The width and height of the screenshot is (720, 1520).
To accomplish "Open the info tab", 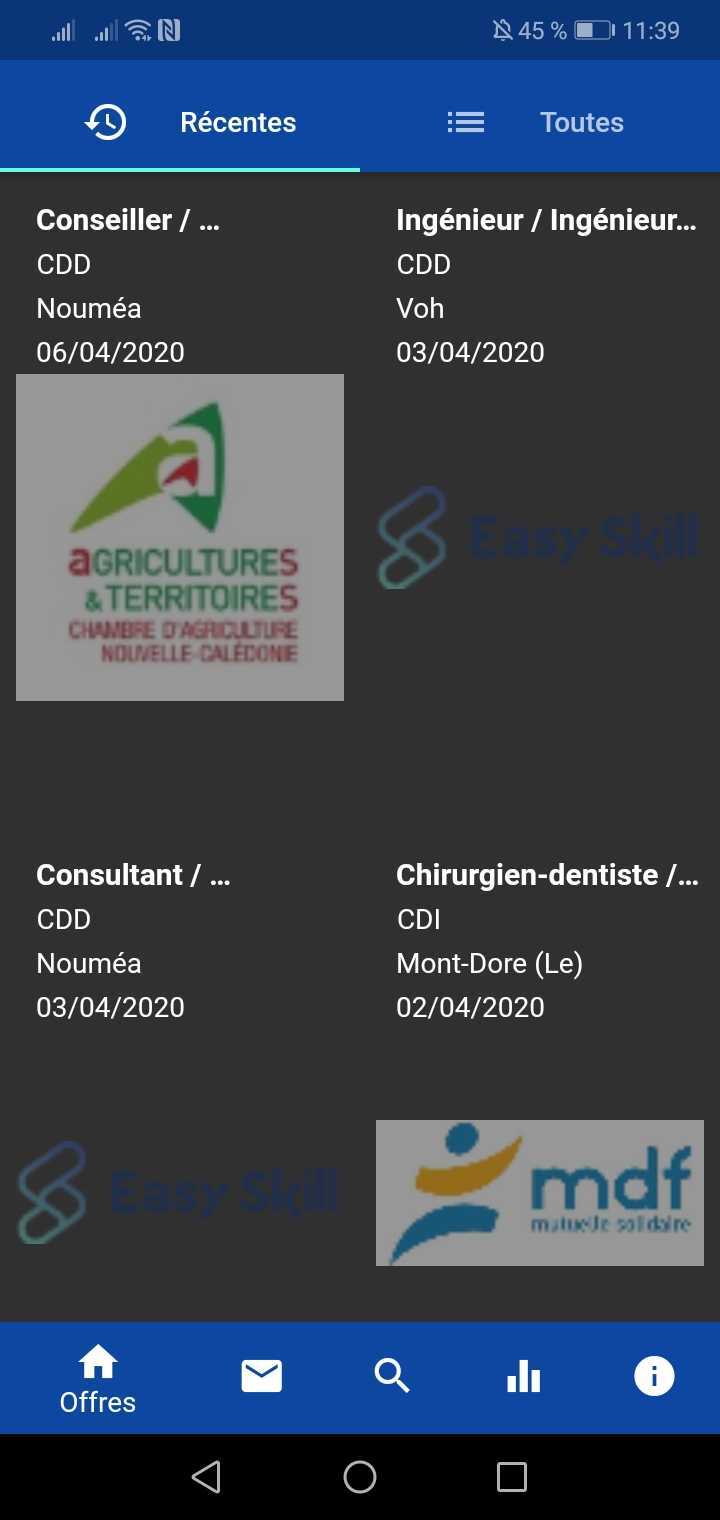I will point(654,1377).
